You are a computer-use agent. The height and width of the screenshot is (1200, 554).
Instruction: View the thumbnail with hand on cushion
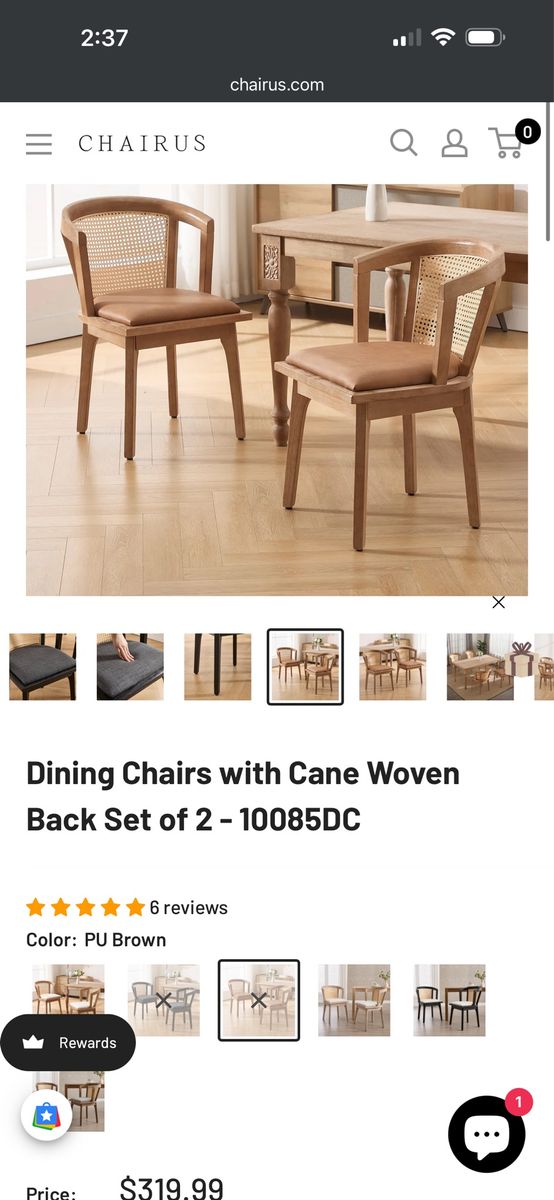point(130,666)
